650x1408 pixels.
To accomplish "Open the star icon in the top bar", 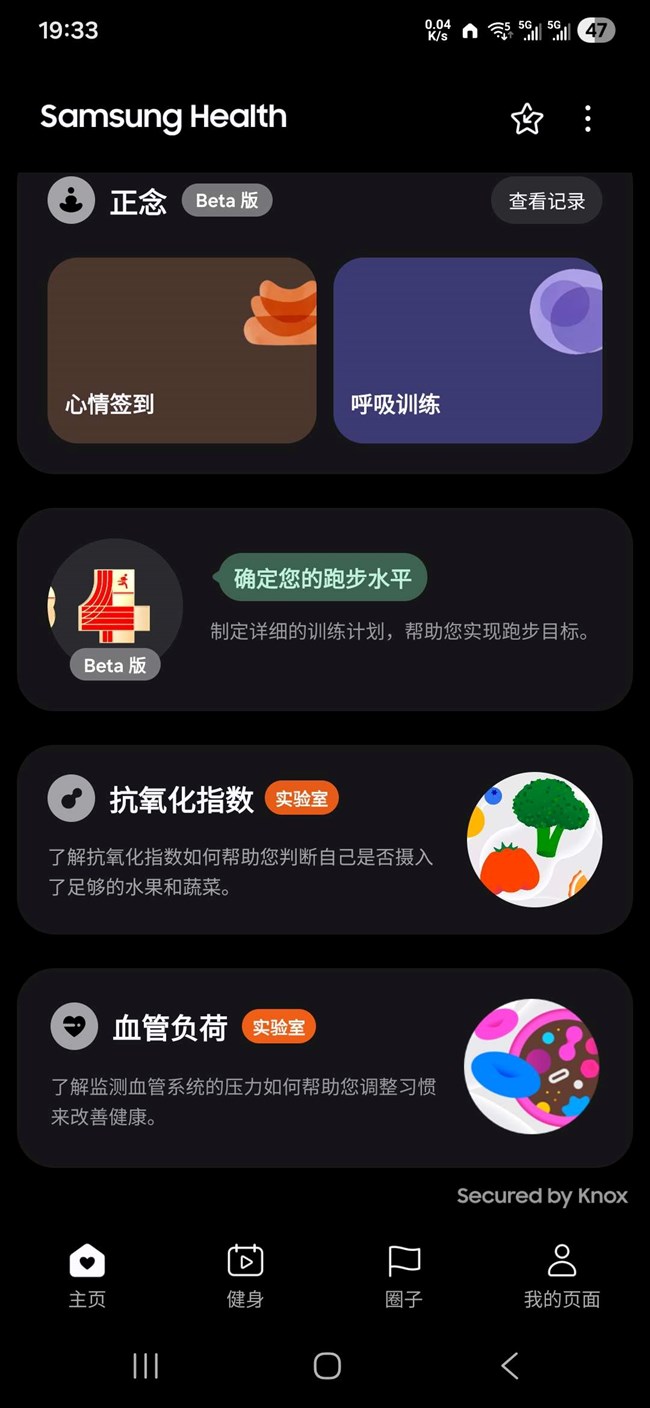I will [527, 120].
